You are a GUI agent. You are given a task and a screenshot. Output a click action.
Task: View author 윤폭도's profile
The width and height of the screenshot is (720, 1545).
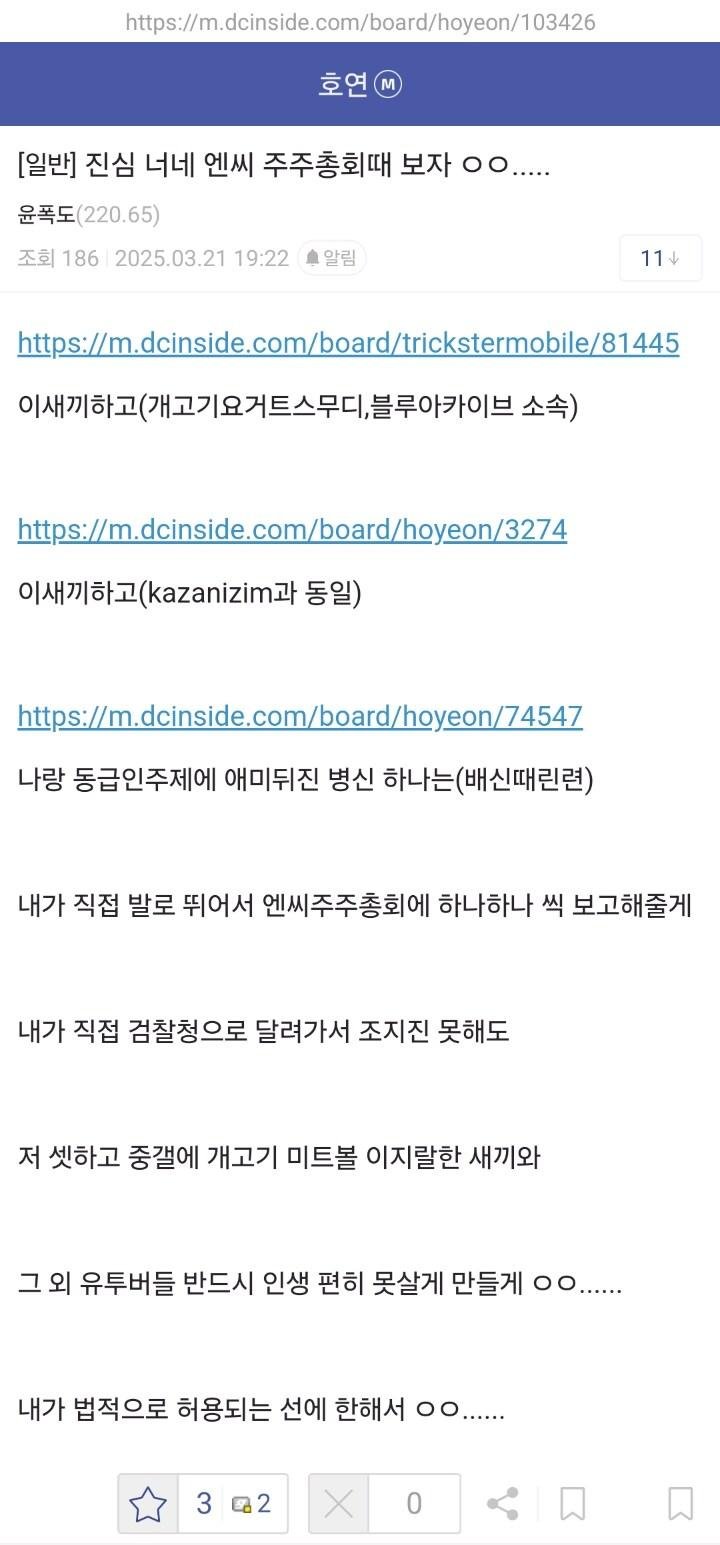click(47, 214)
